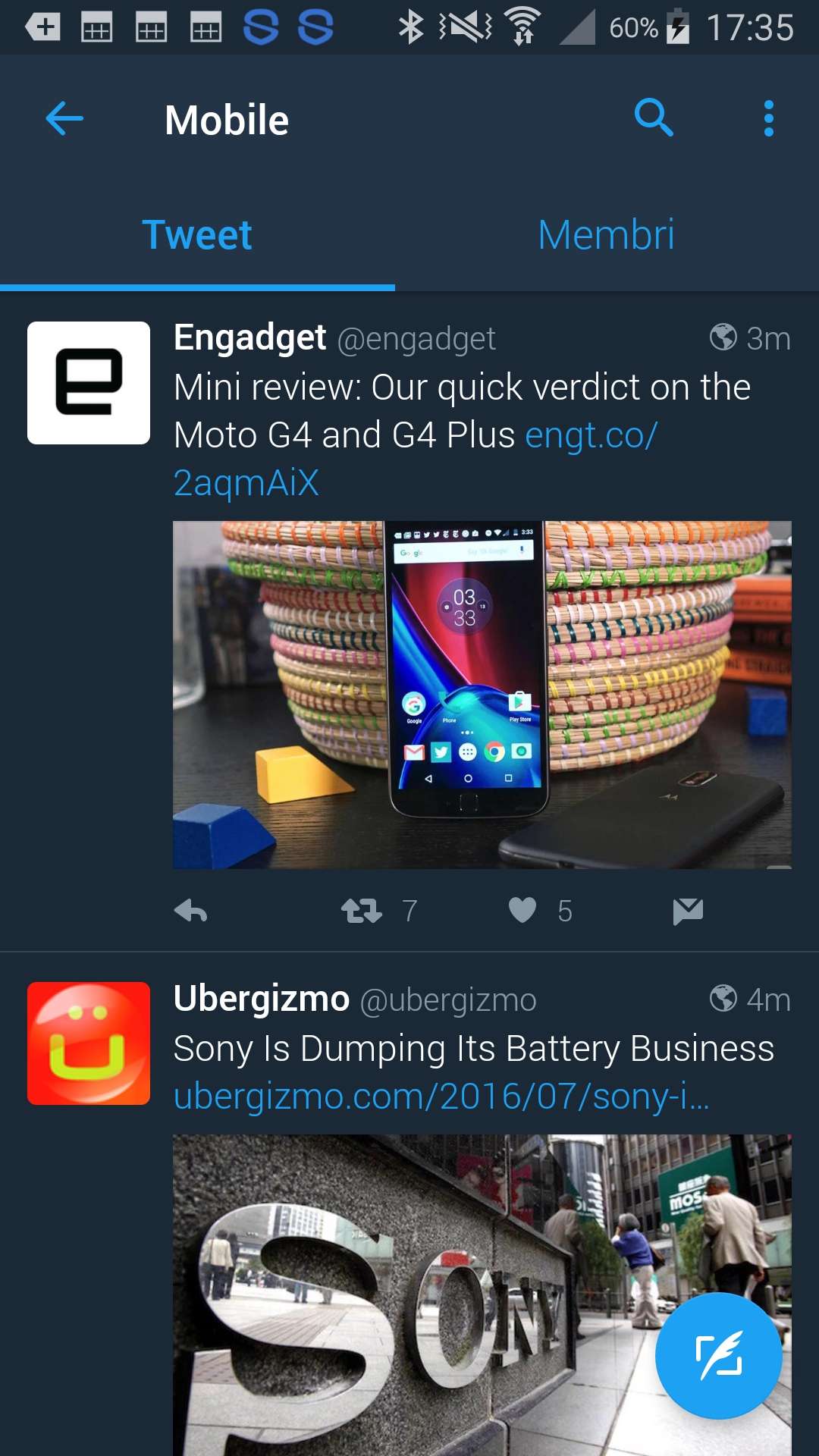Open Ubergizmo's profile picture
819x1456 pixels.
pos(89,1043)
